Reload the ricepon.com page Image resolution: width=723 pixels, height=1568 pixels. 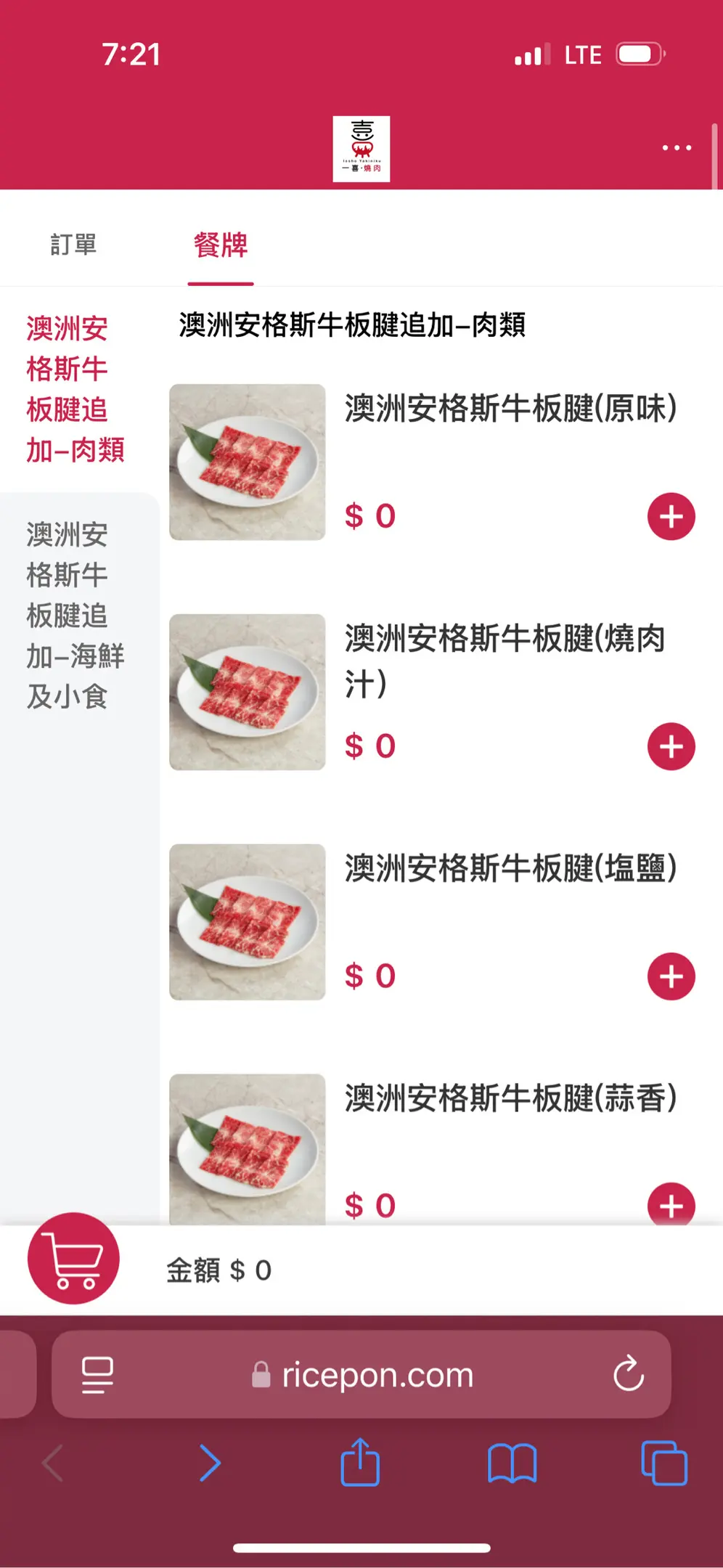(628, 1374)
